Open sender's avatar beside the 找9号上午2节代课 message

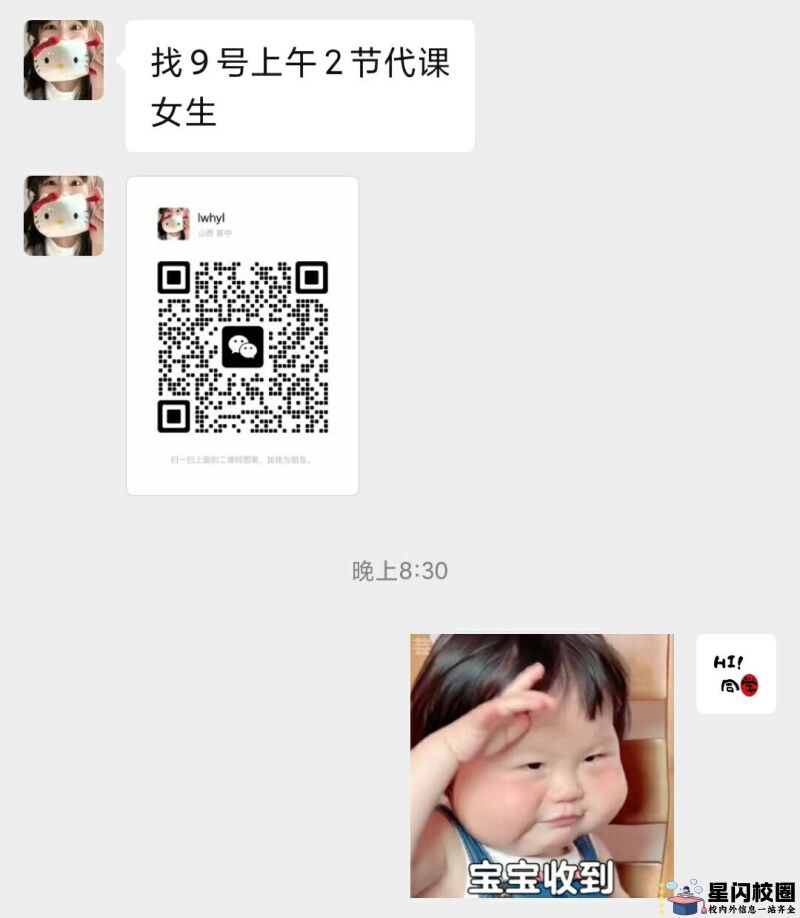64,60
